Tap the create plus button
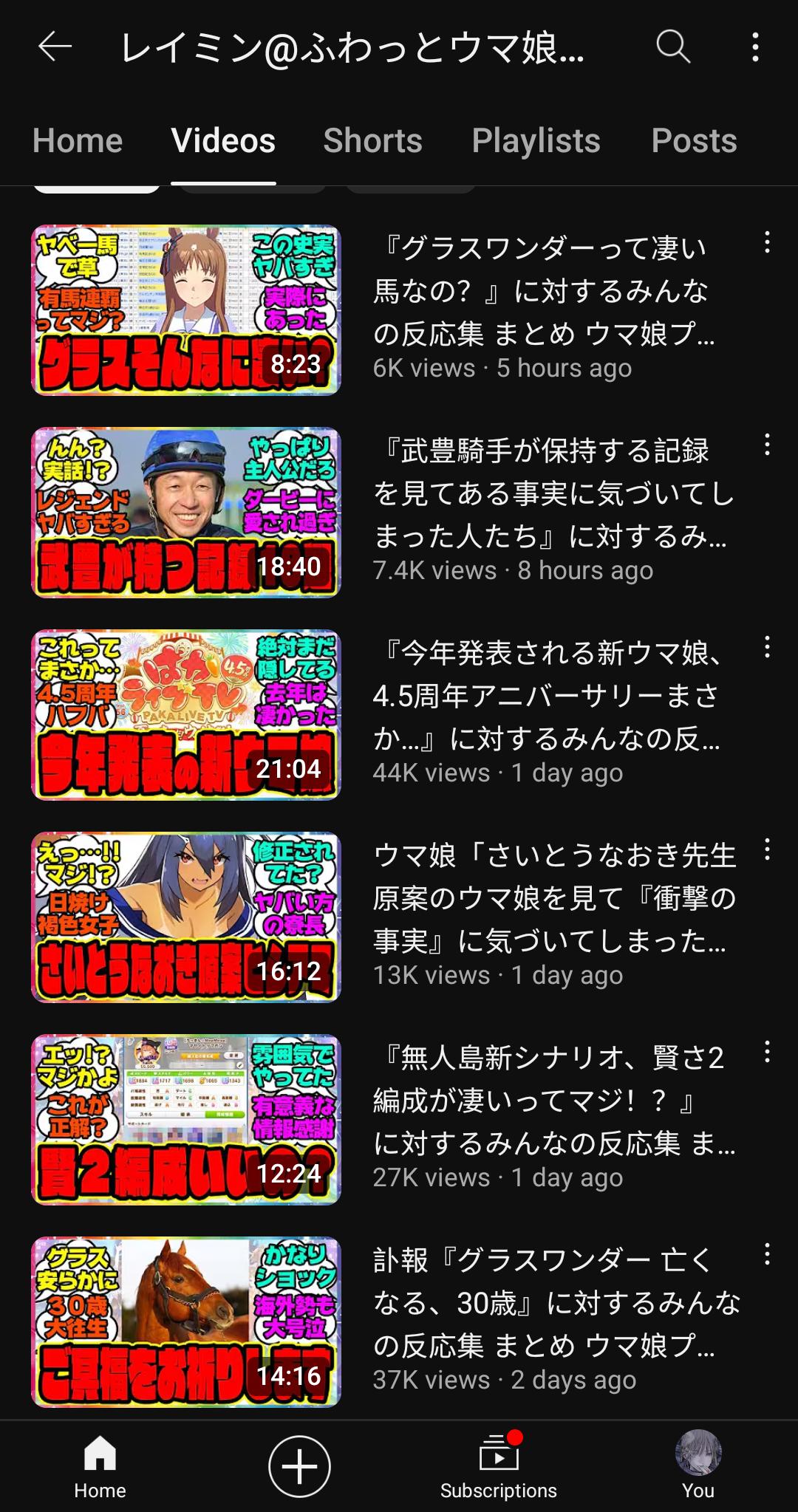The image size is (798, 1512). click(x=299, y=1467)
